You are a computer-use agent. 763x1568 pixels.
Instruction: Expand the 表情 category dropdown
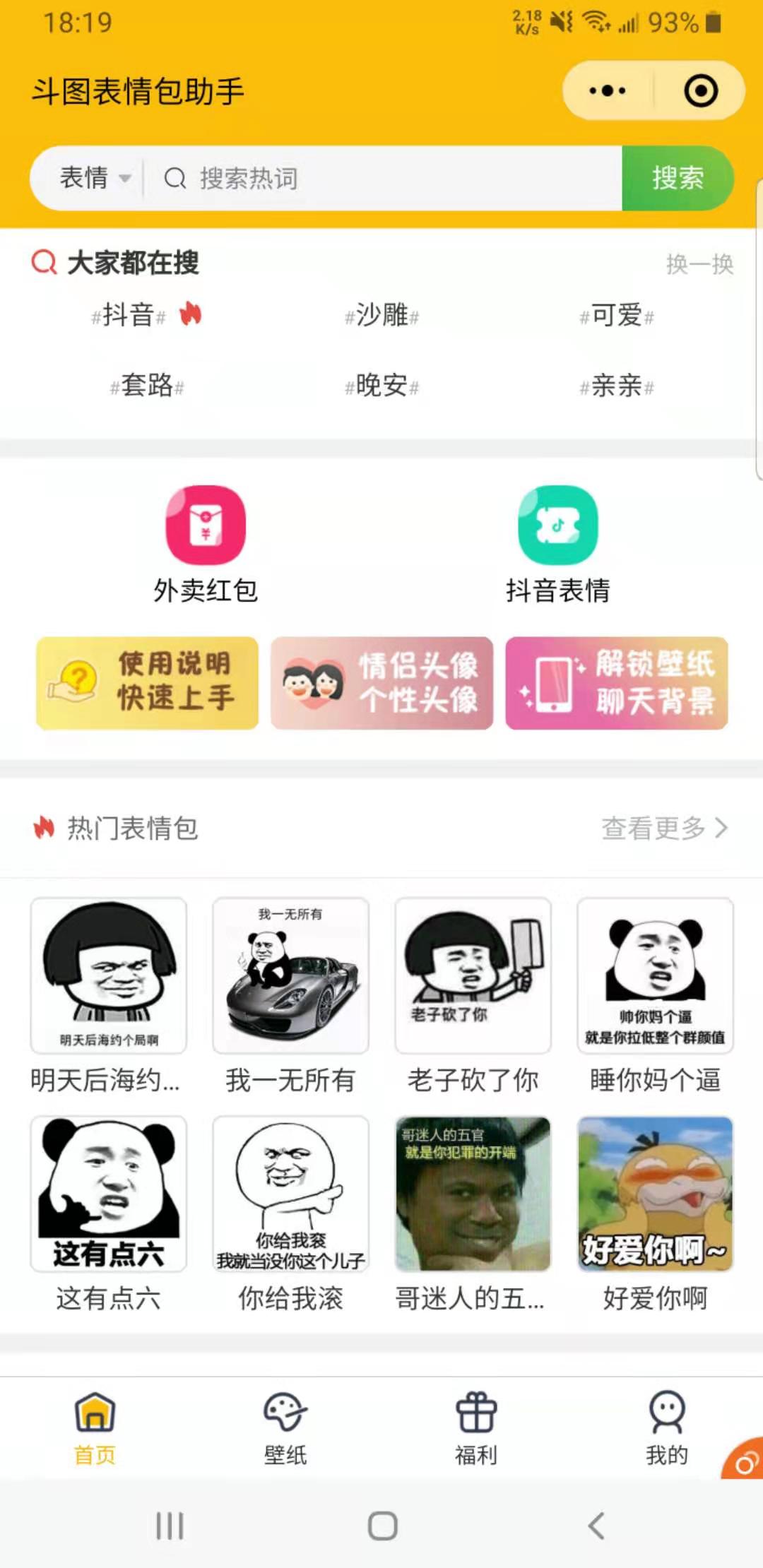(x=95, y=178)
